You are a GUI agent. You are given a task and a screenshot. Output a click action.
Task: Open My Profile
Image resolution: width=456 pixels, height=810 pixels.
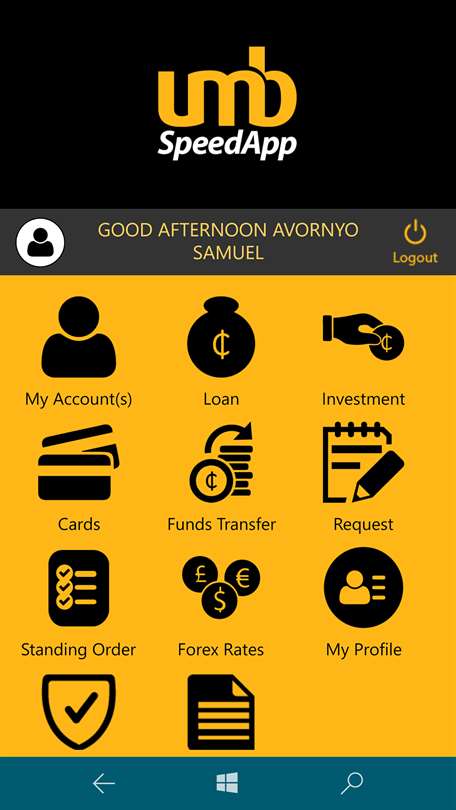pos(364,603)
